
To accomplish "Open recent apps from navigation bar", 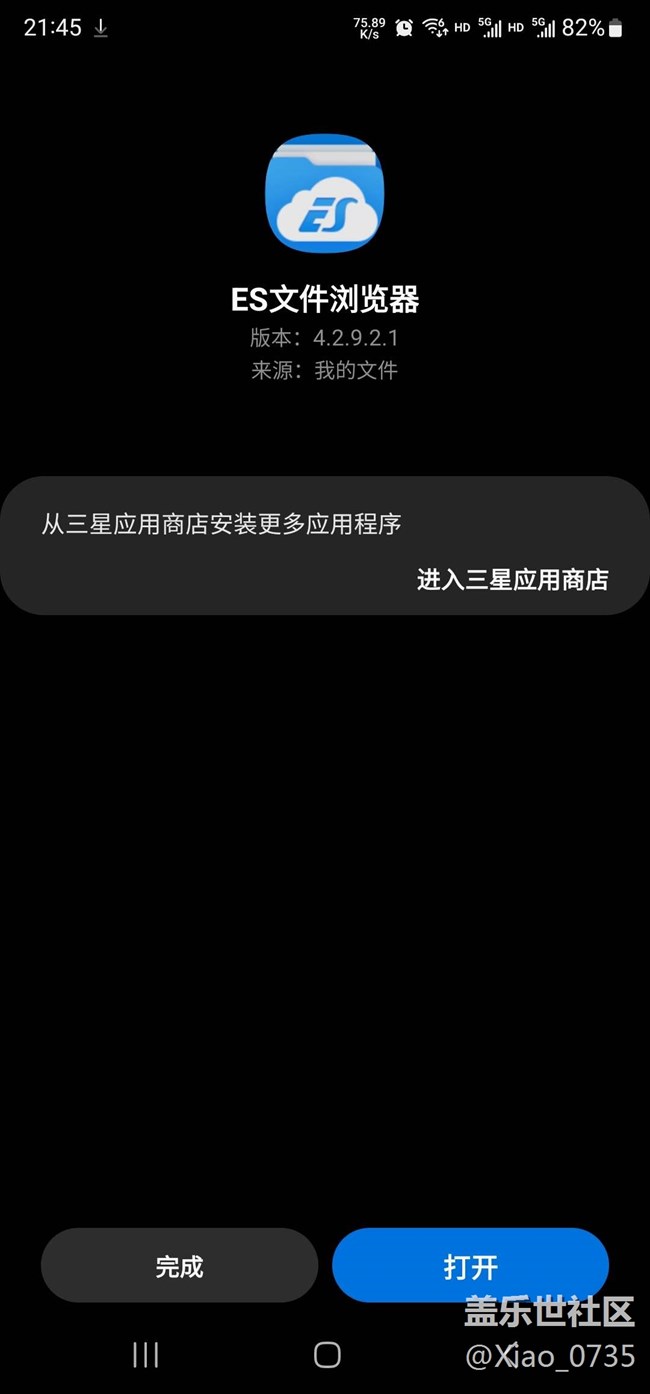I will 145,1355.
